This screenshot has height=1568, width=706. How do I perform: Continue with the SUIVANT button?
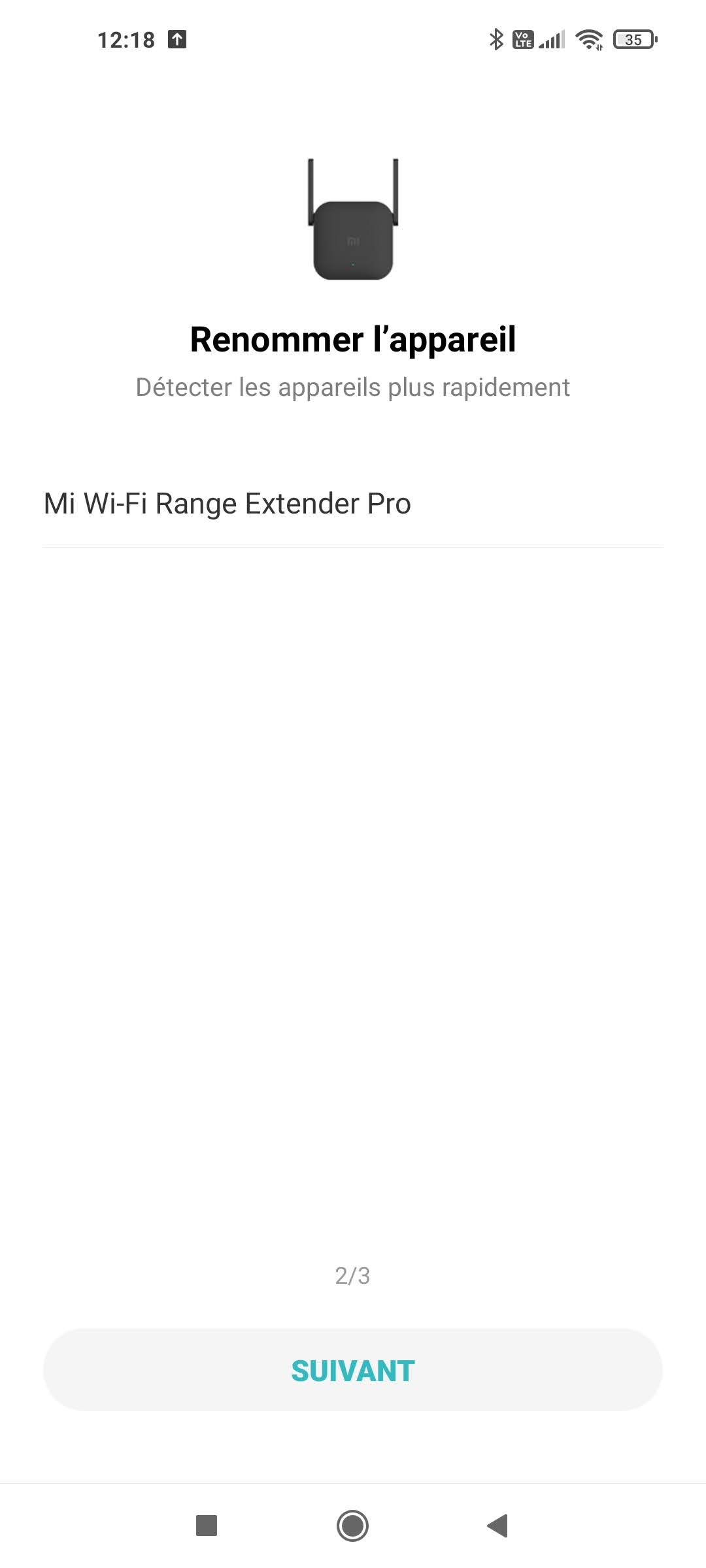click(353, 1370)
